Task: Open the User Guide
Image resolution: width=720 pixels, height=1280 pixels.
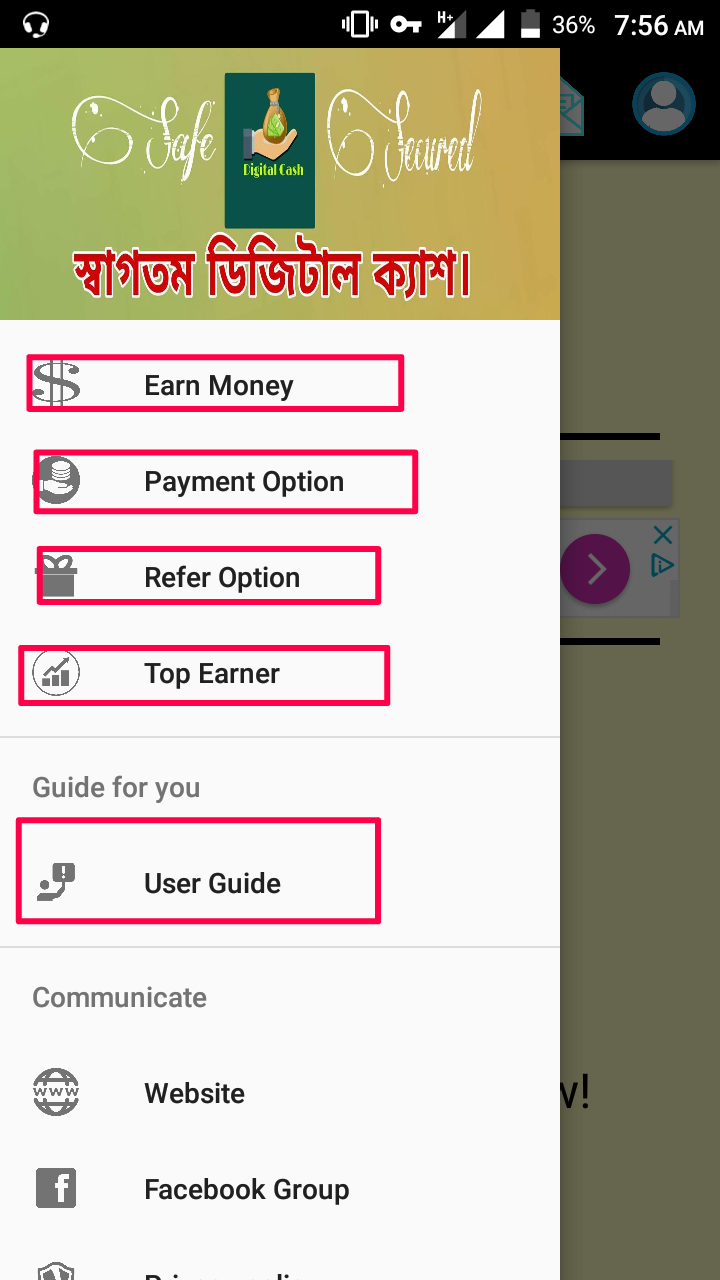Action: coord(212,884)
